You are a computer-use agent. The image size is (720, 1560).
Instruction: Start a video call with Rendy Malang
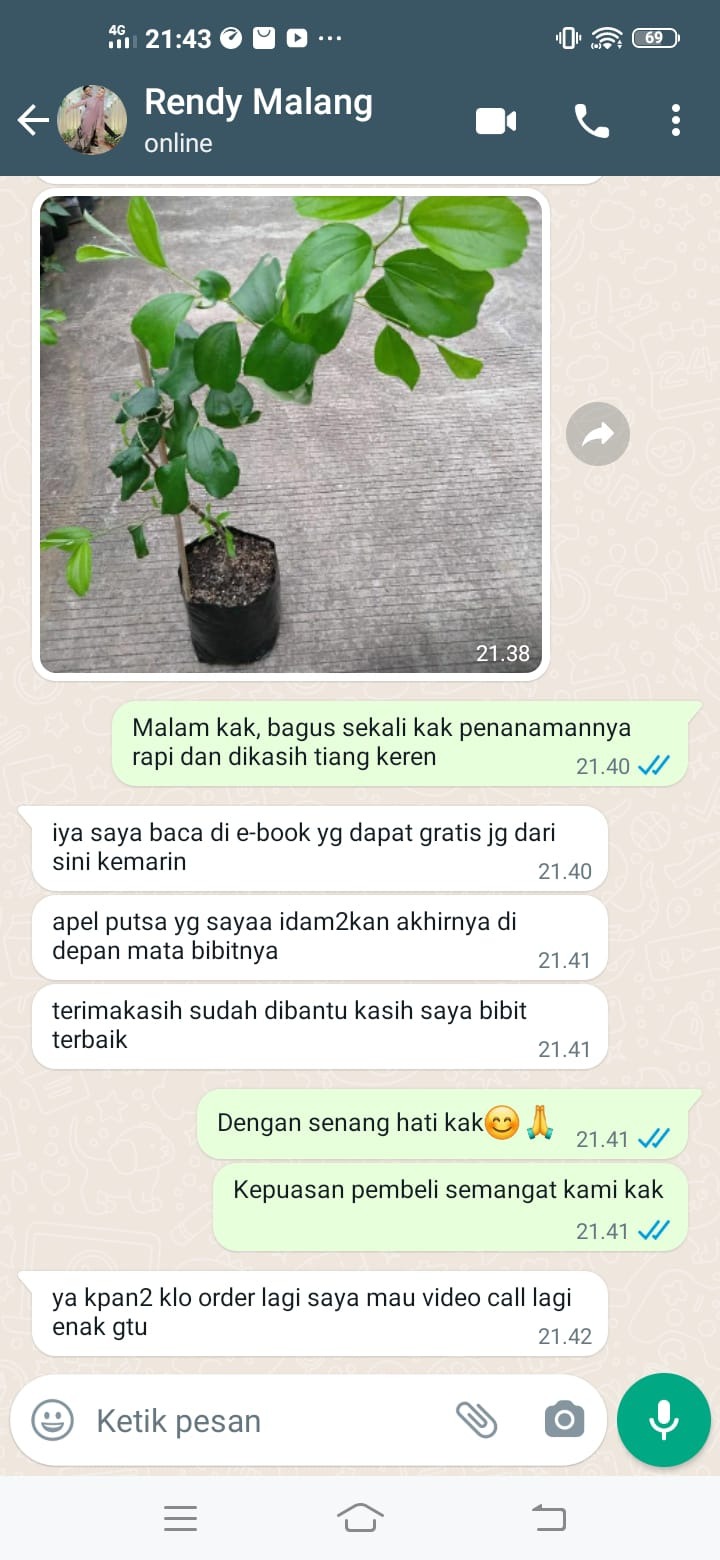(496, 121)
